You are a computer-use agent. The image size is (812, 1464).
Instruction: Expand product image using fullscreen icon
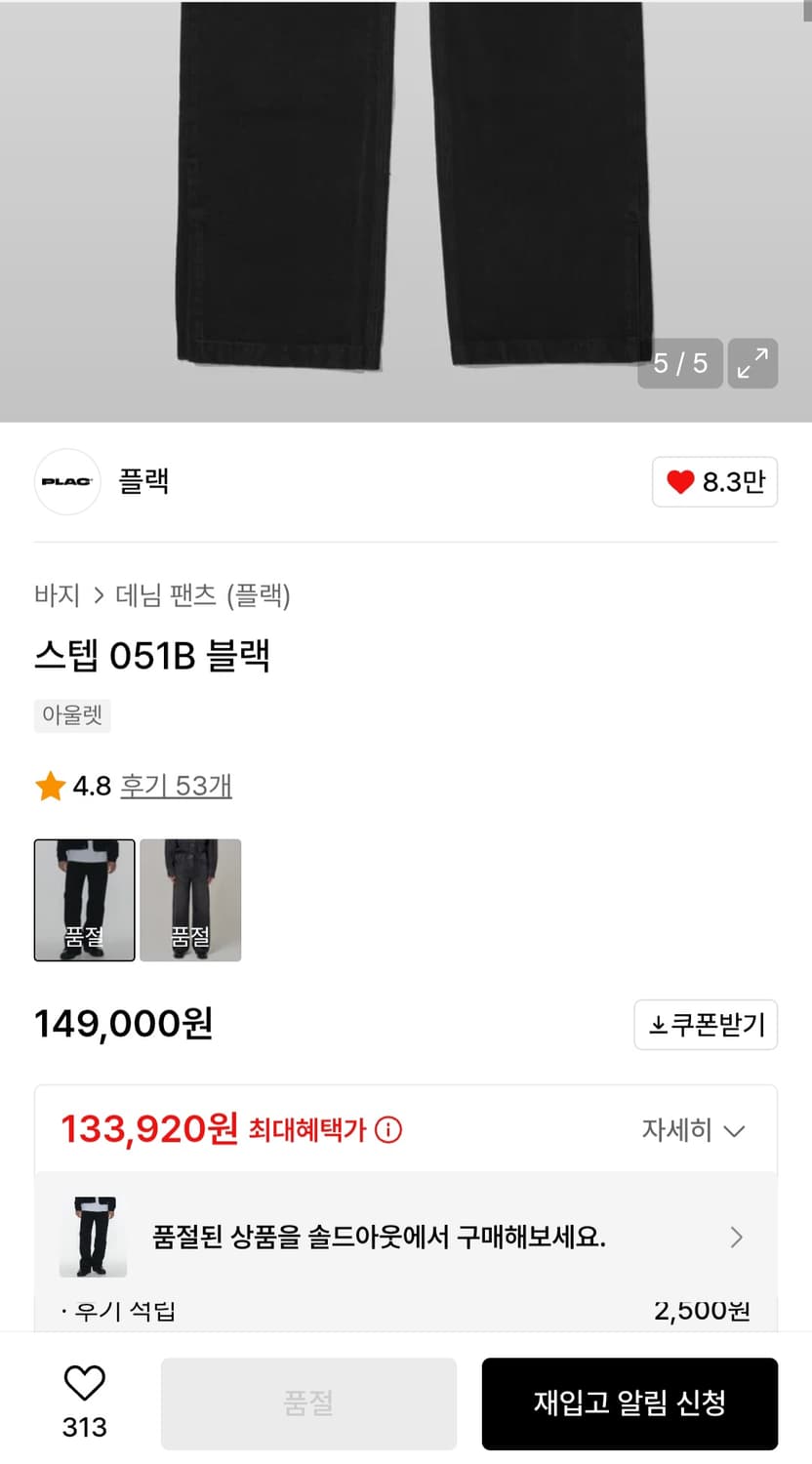[x=751, y=363]
